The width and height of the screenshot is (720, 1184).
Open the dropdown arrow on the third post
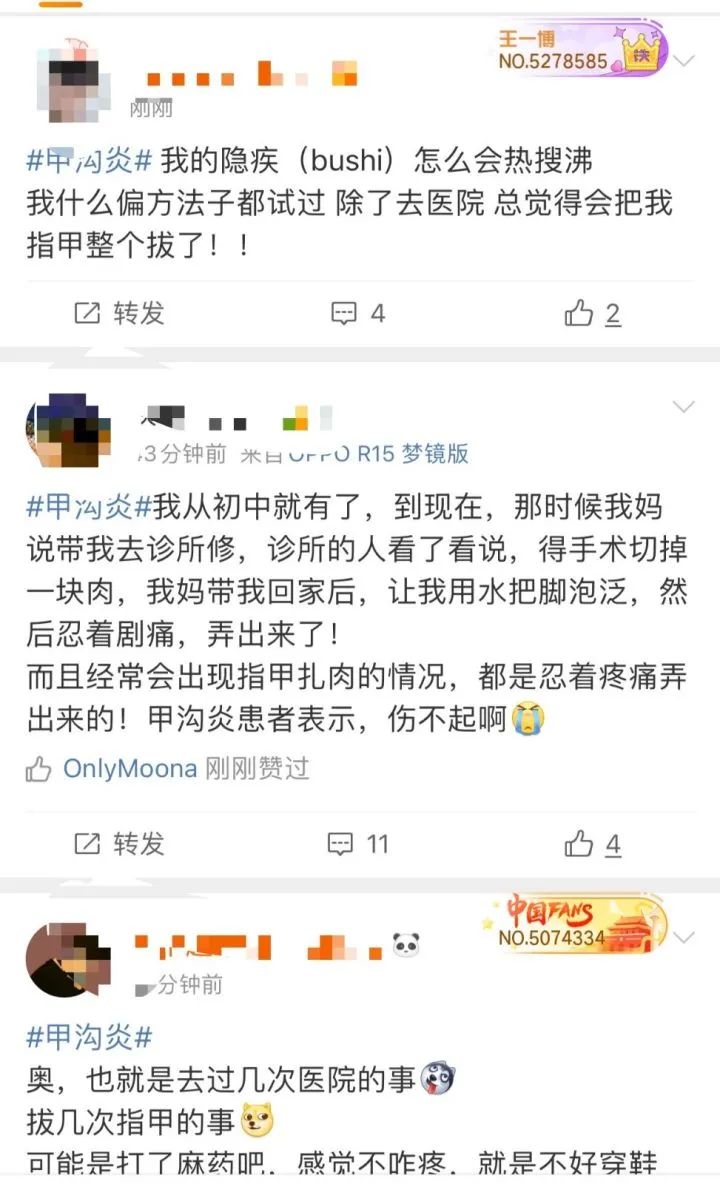point(684,937)
